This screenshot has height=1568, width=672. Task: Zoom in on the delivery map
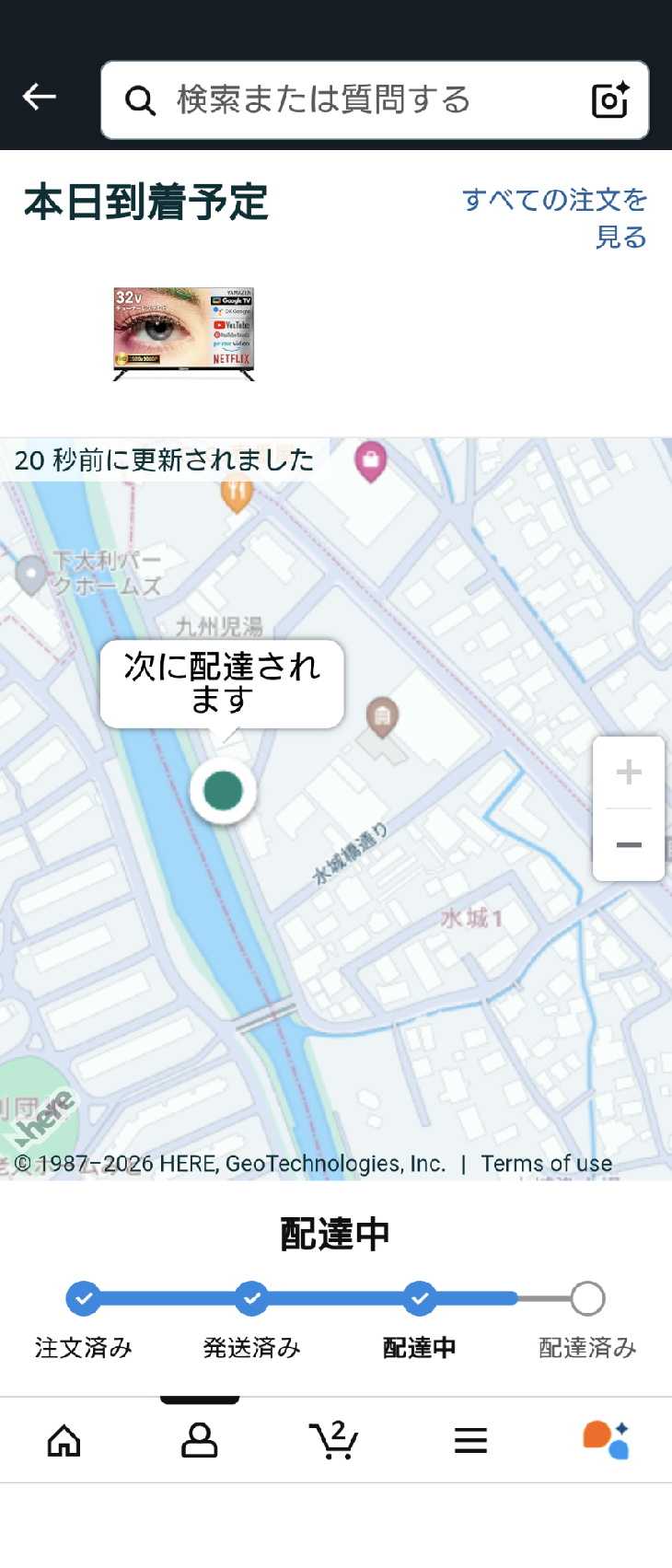[629, 772]
